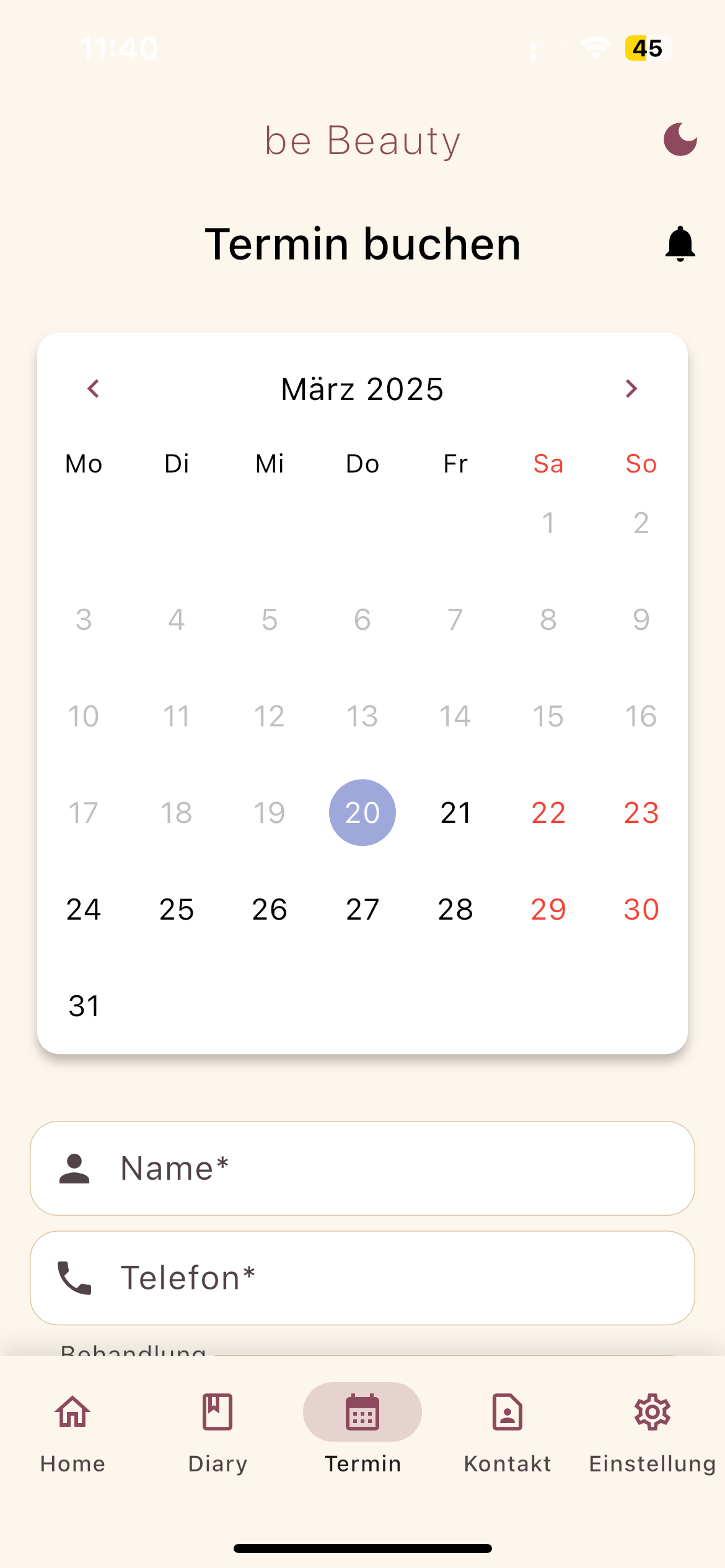
Task: Open the Einstellung settings gear icon
Action: (651, 1412)
